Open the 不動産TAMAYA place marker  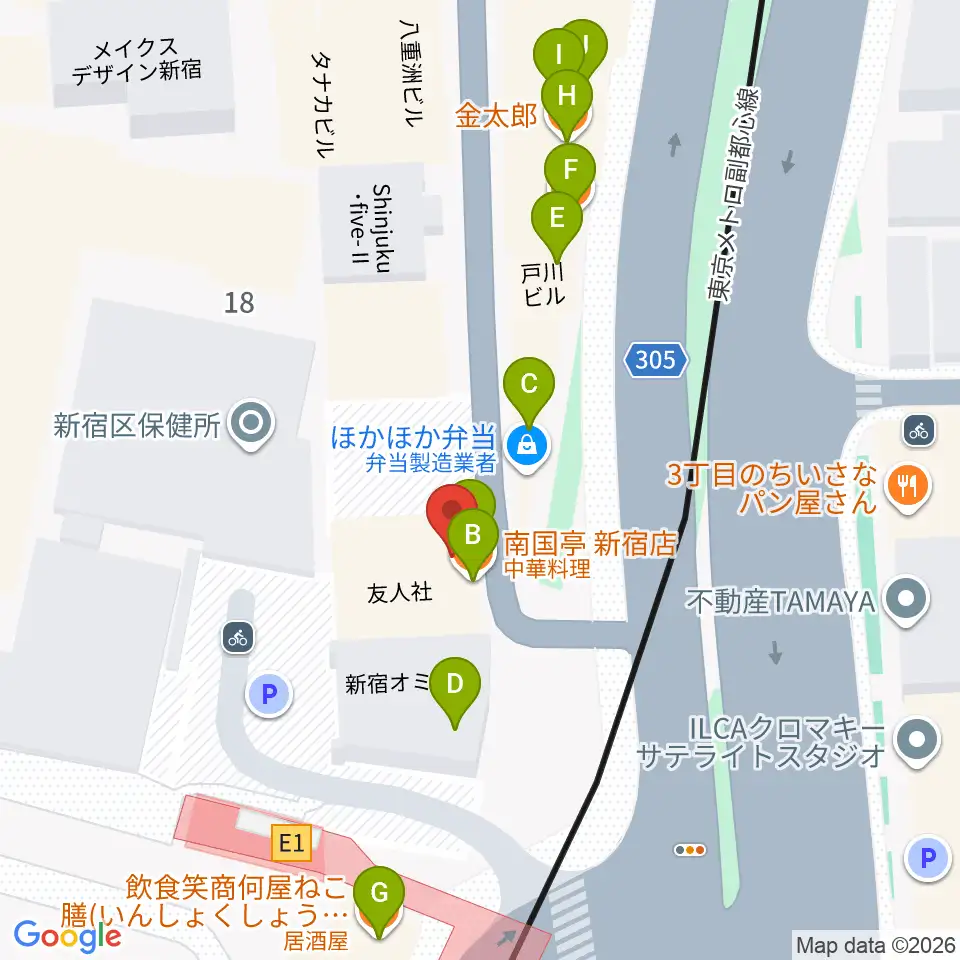coord(907,601)
